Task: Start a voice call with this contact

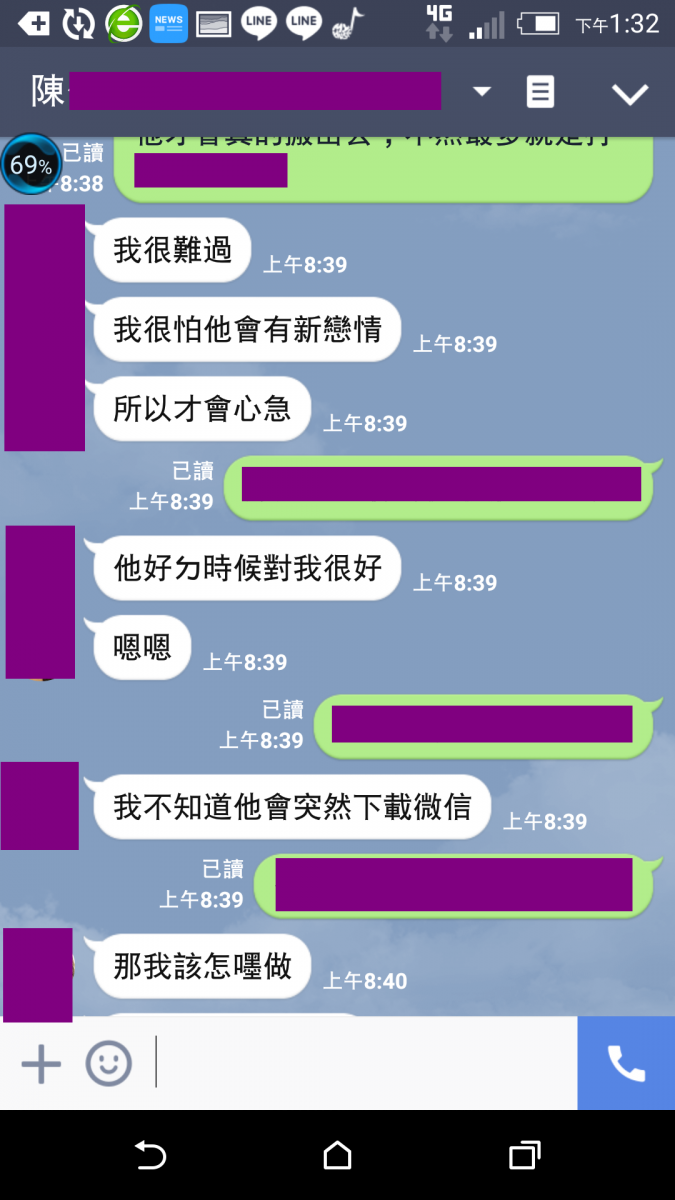Action: pos(626,1064)
